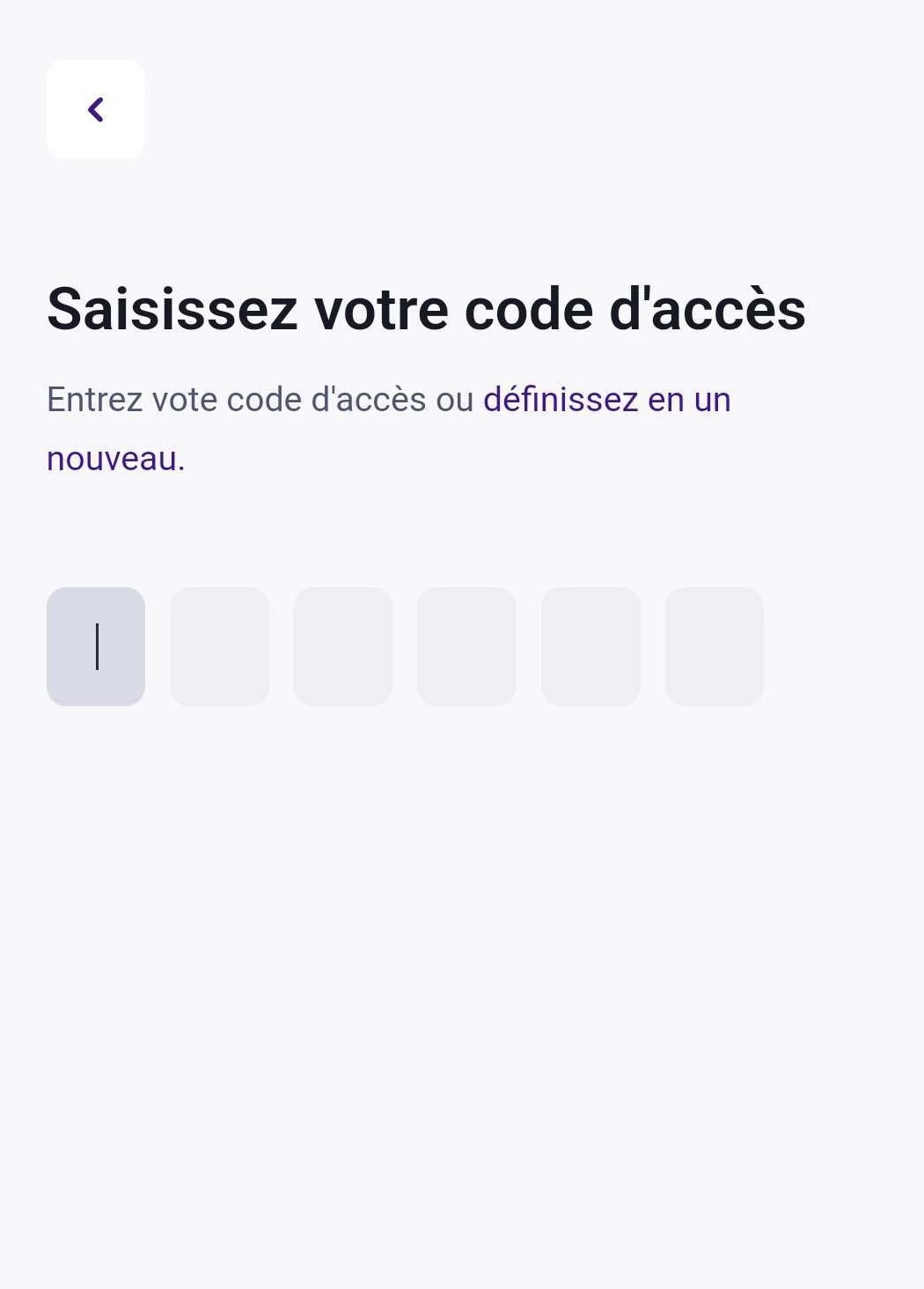Open the previous screen via back icon

pos(95,108)
